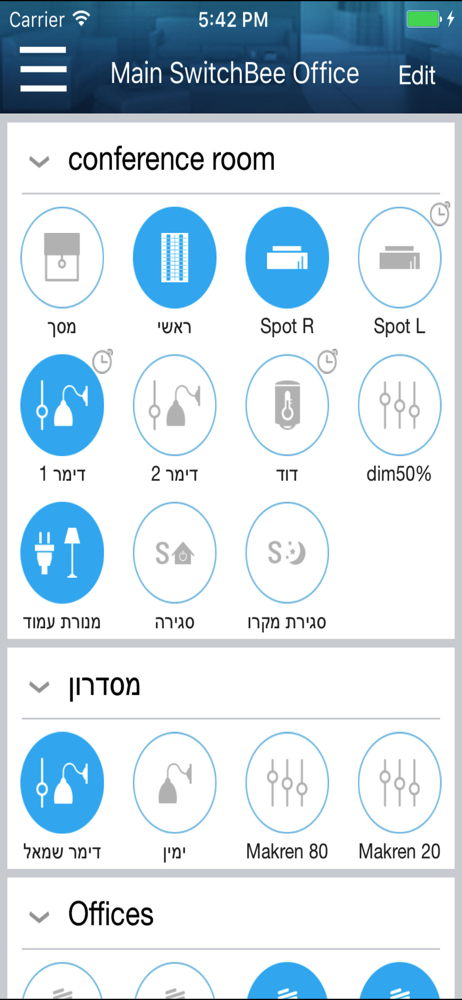Toggle the דימר שמאל dimmer
The width and height of the screenshot is (462, 1000).
pos(62,783)
